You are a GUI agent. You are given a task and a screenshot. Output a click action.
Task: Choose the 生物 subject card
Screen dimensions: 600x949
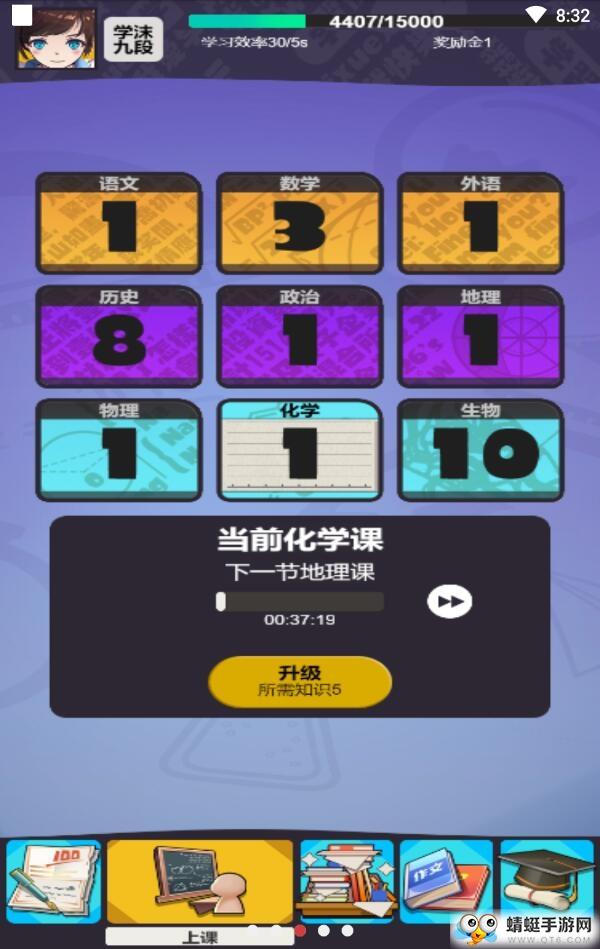point(480,450)
